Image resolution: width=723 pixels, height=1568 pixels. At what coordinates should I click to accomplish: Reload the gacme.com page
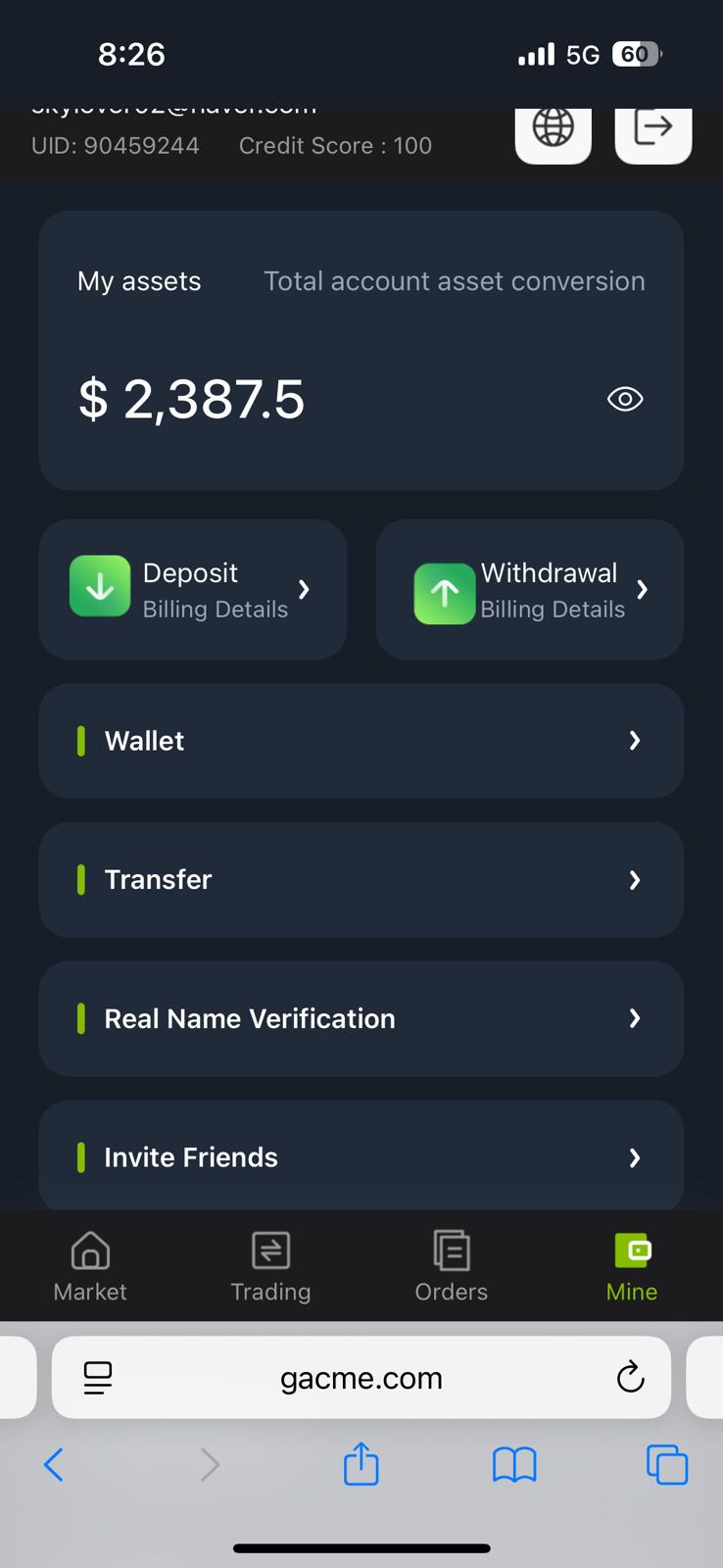click(x=630, y=1377)
